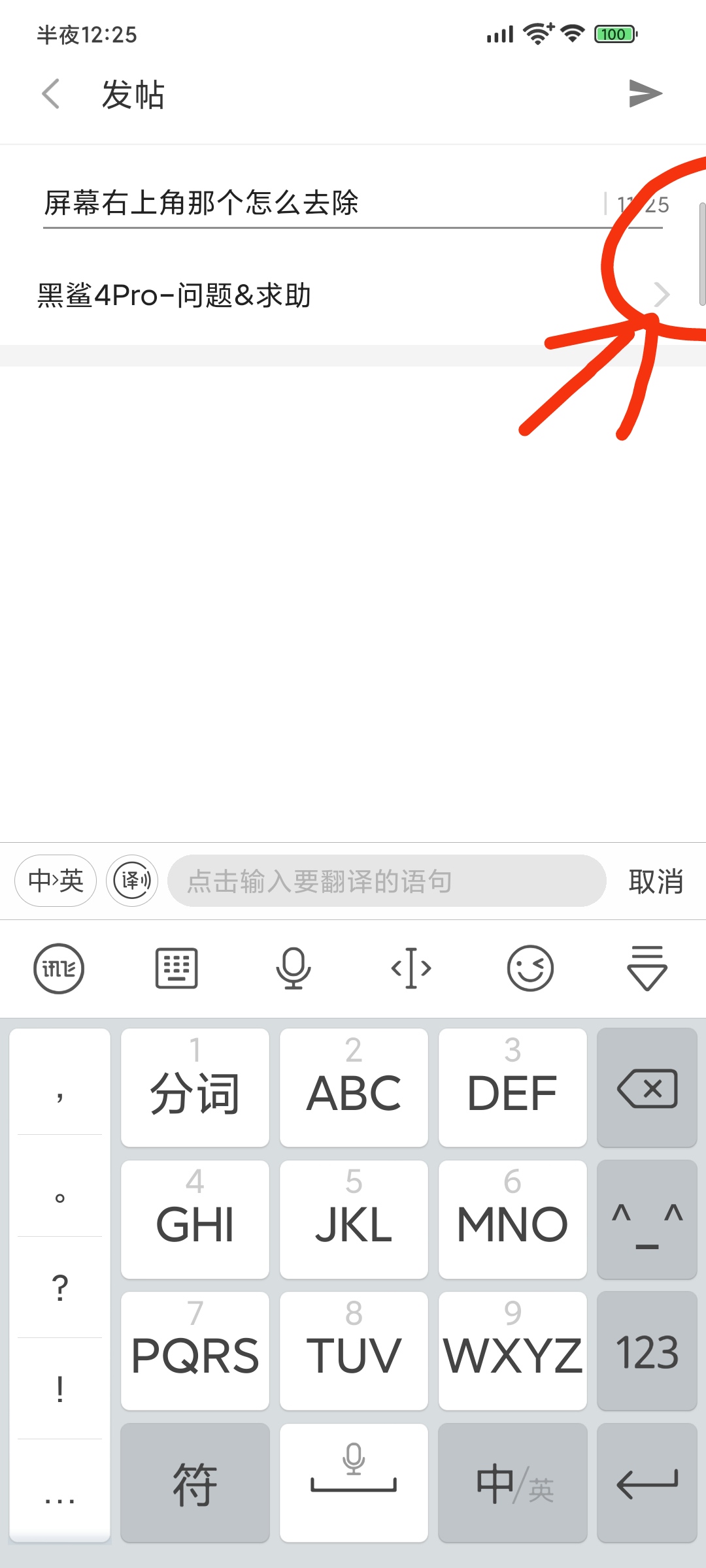Tap the voice translate 译 icon
706x1568 pixels.
click(x=132, y=881)
